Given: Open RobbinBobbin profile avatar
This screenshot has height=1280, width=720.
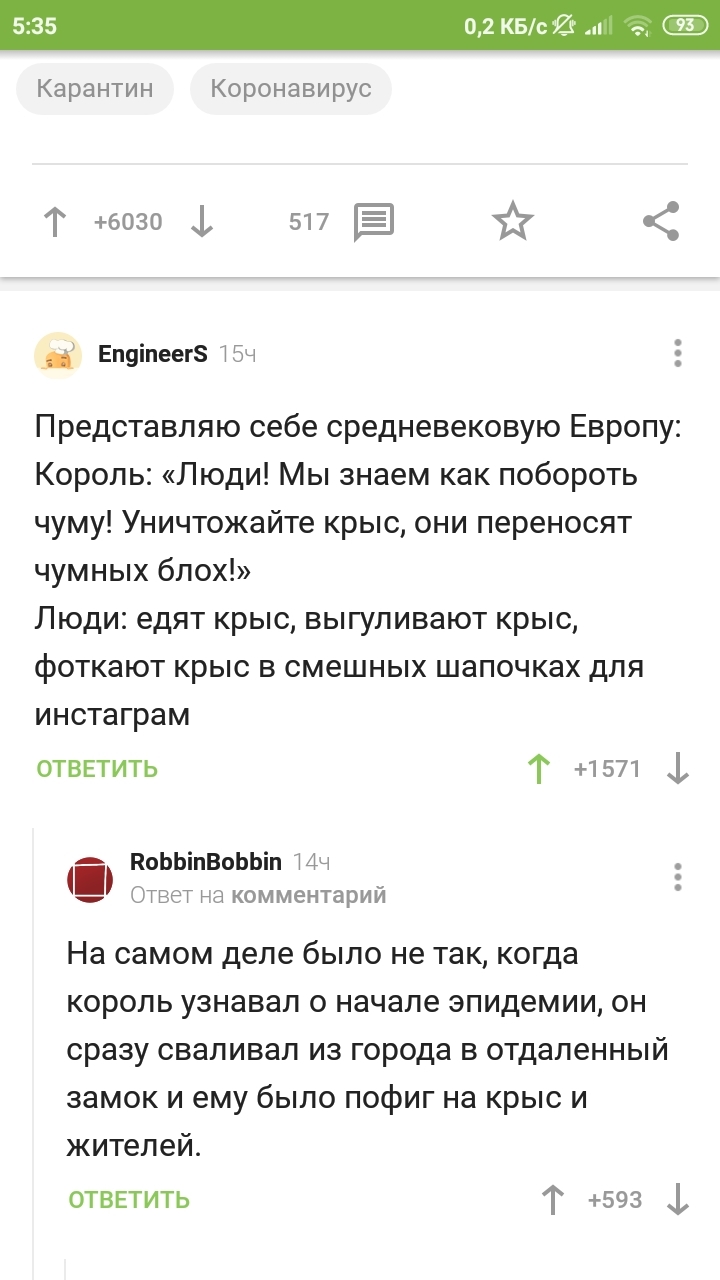Looking at the screenshot, I should click(90, 879).
